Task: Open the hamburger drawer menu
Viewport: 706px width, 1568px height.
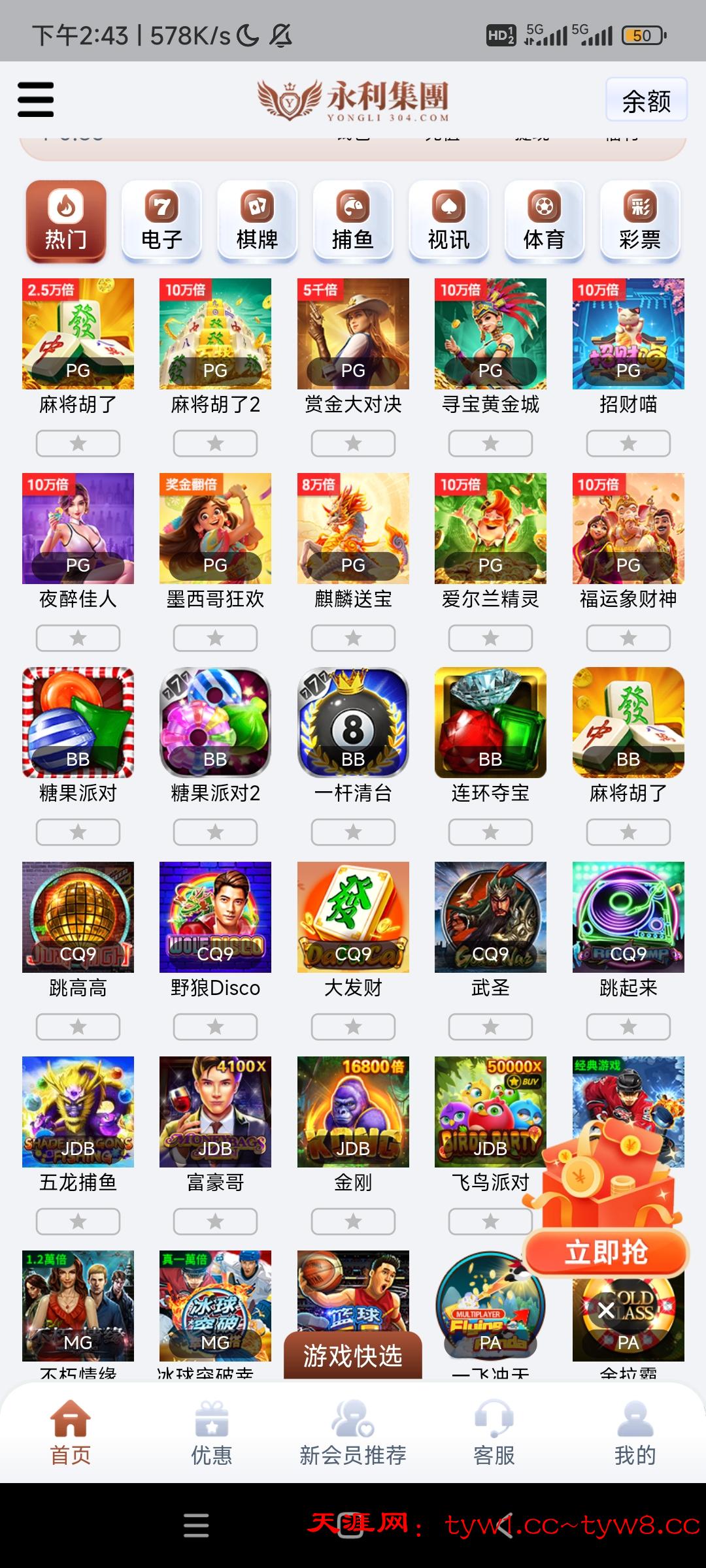Action: 36,99
